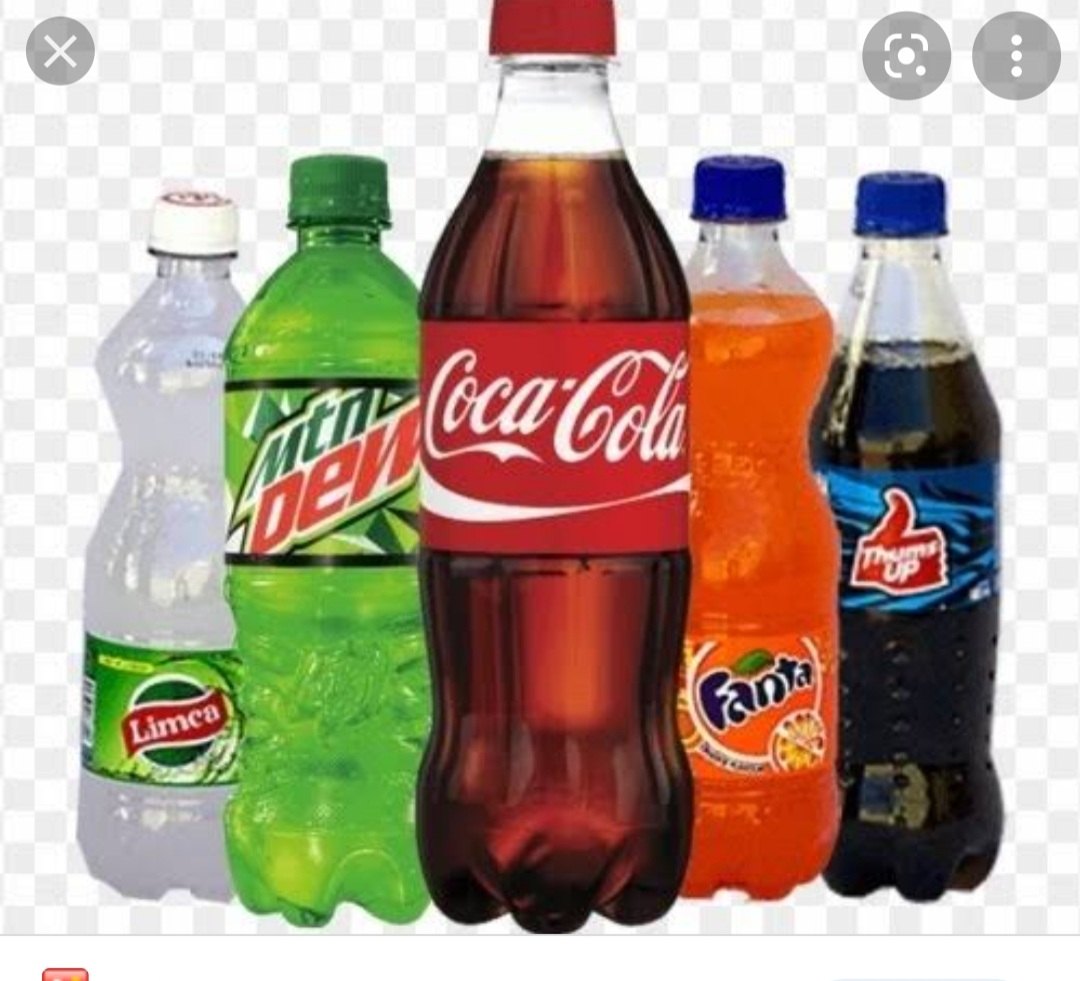1080x981 pixels.
Task: Close the image viewer
Action: [x=60, y=51]
